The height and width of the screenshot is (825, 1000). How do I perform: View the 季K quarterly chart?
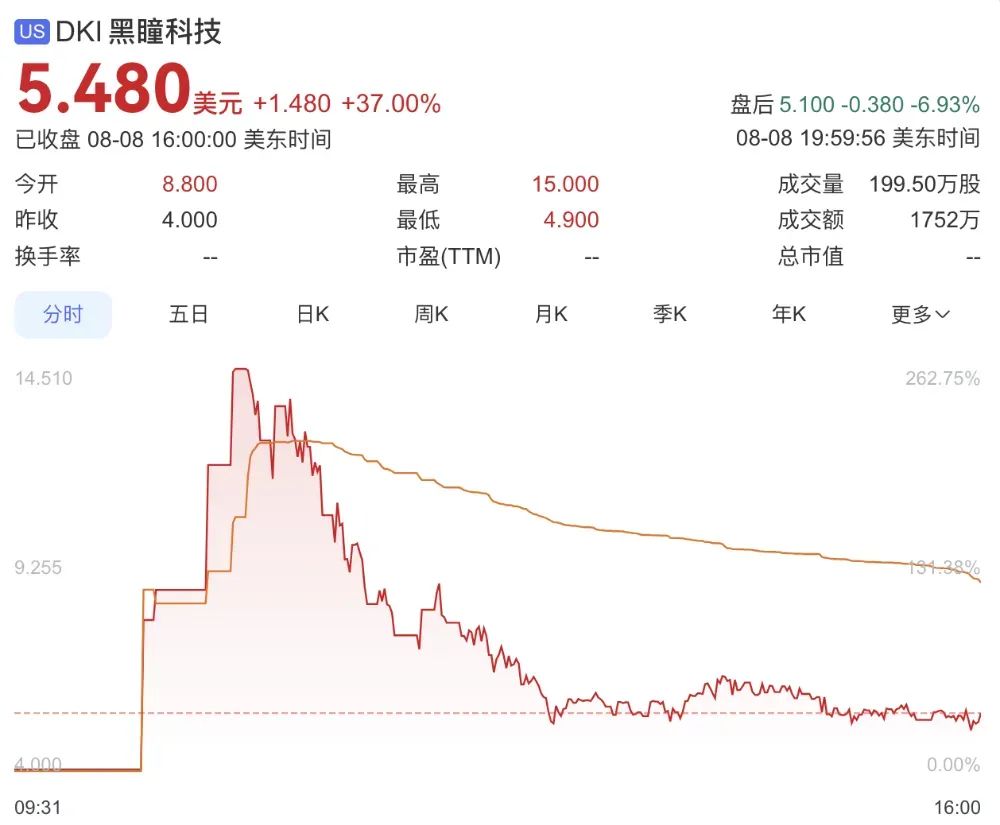coord(670,315)
